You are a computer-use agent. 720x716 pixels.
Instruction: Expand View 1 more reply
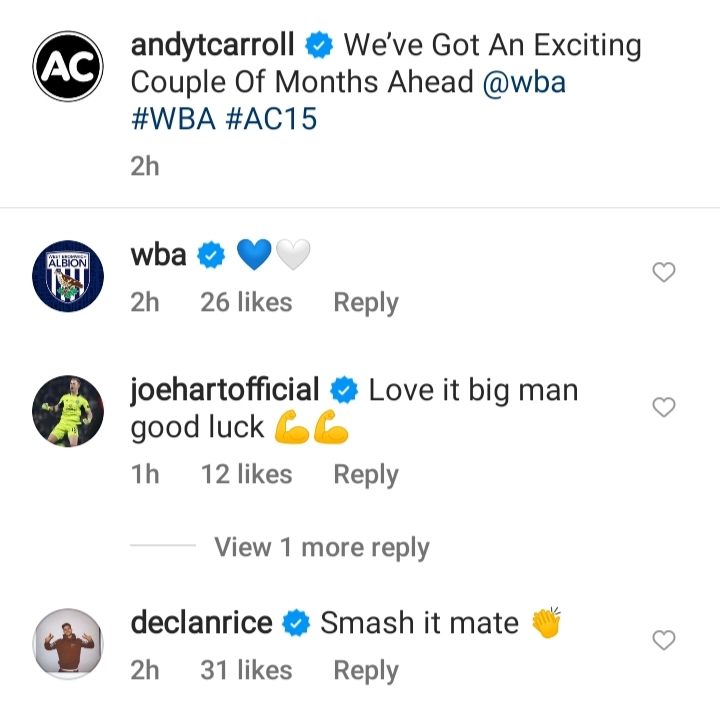tap(321, 547)
